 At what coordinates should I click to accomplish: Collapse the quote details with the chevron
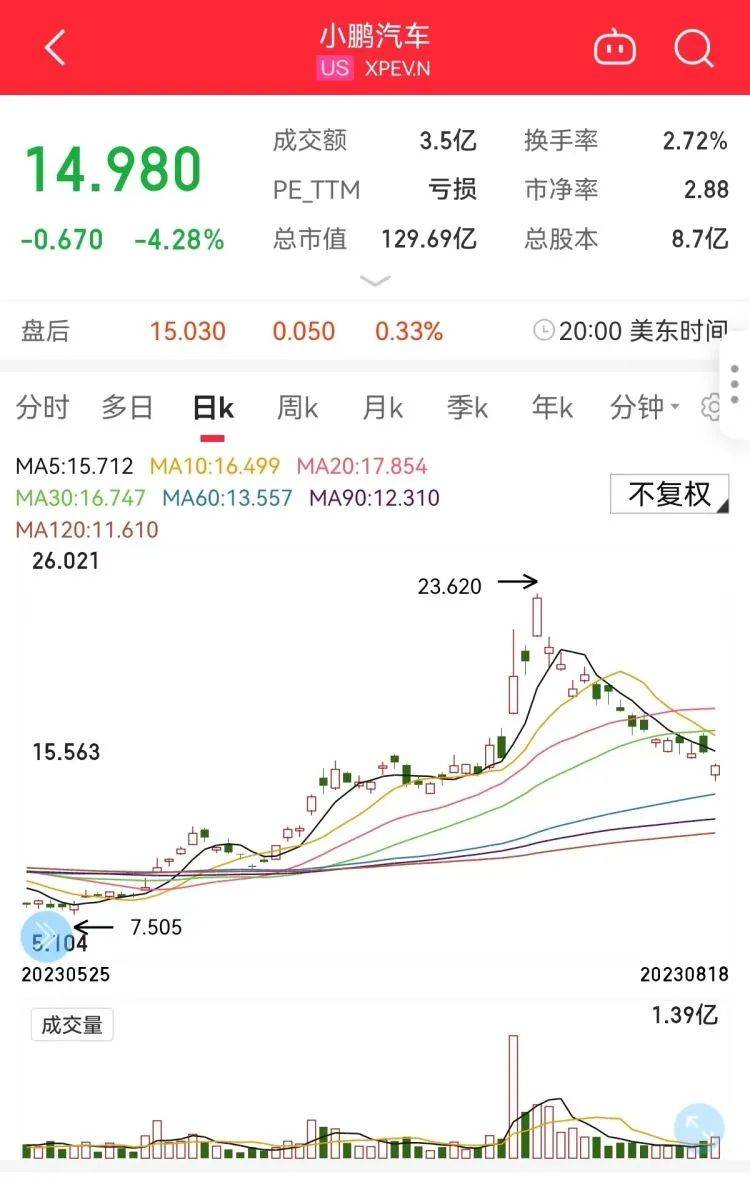375,281
